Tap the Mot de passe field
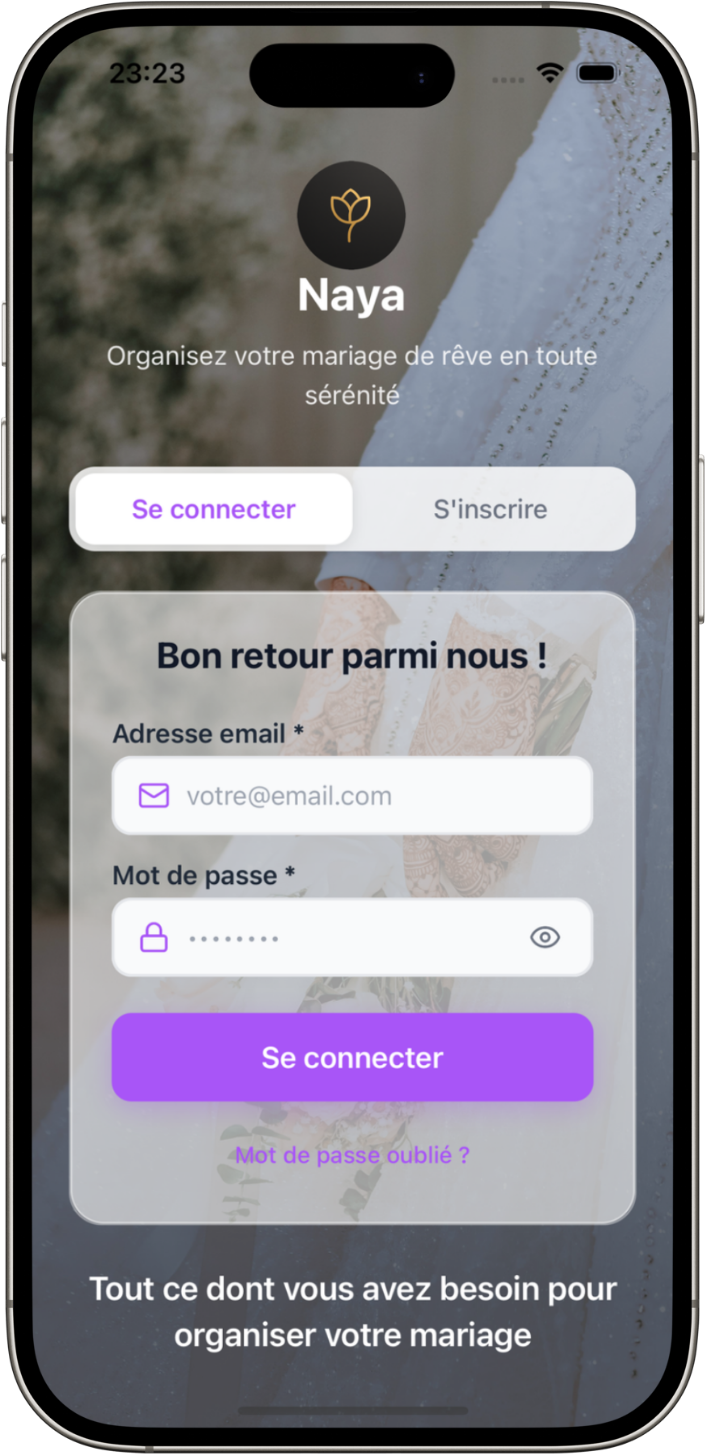This screenshot has width=706, height=1456. click(340, 938)
